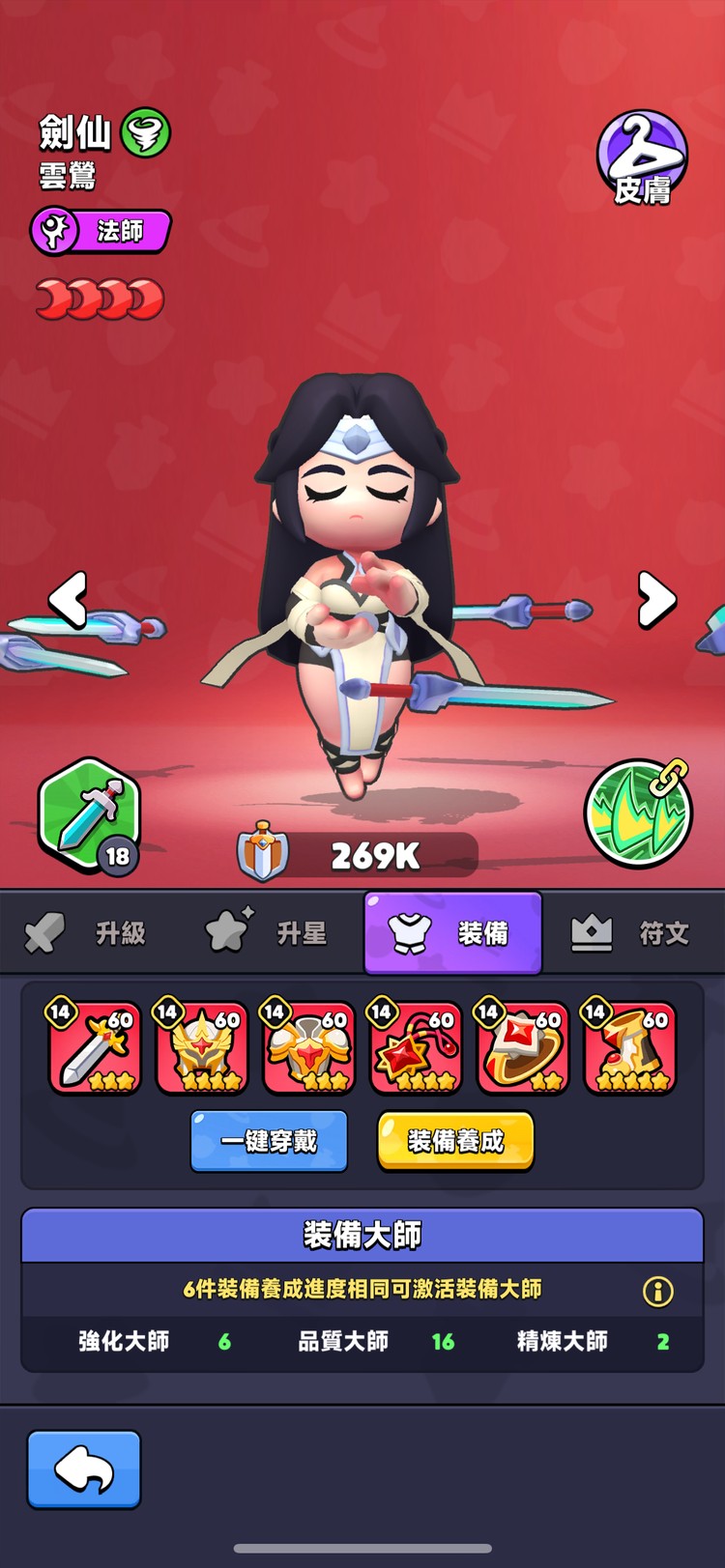The image size is (725, 1568).
Task: Go back with the blue return arrow
Action: (x=84, y=1469)
